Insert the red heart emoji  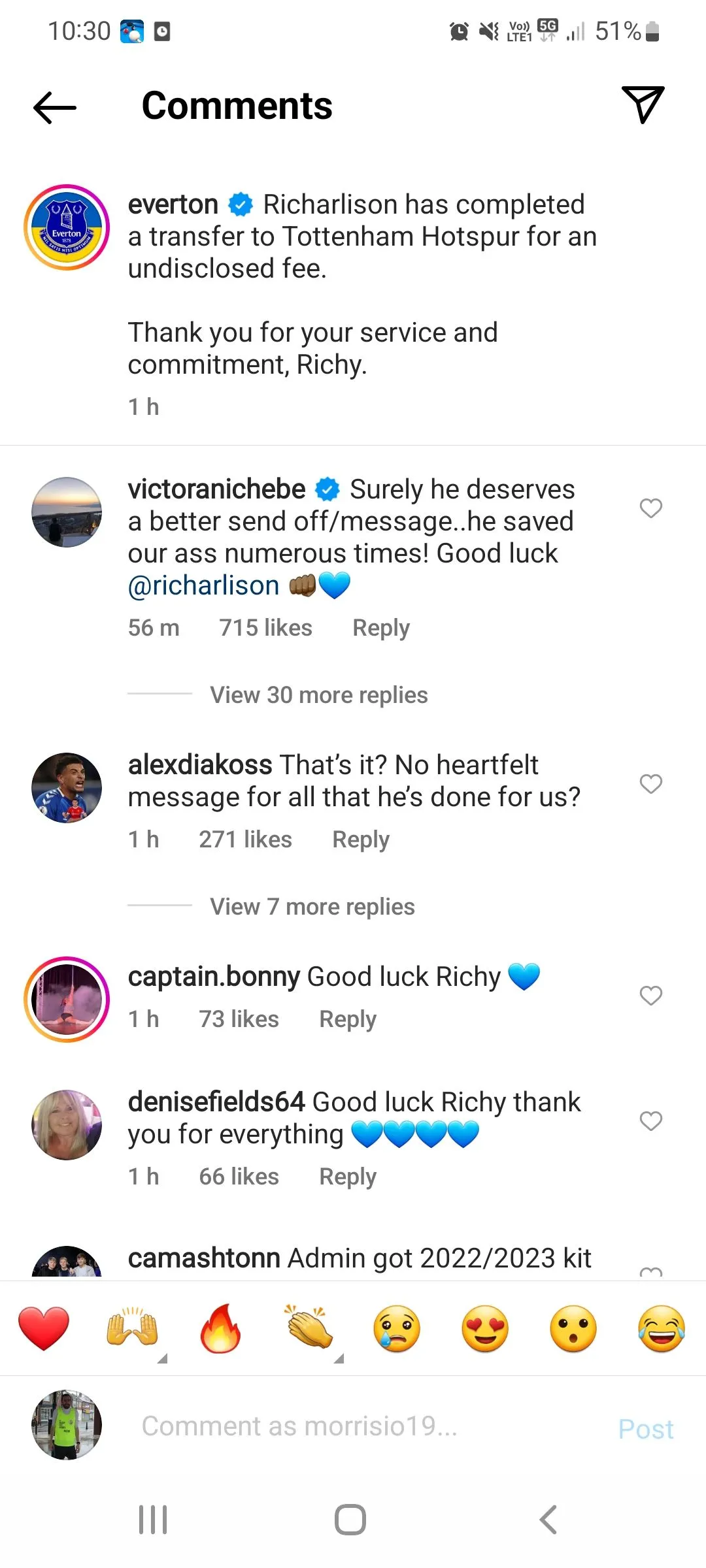coord(44,1328)
